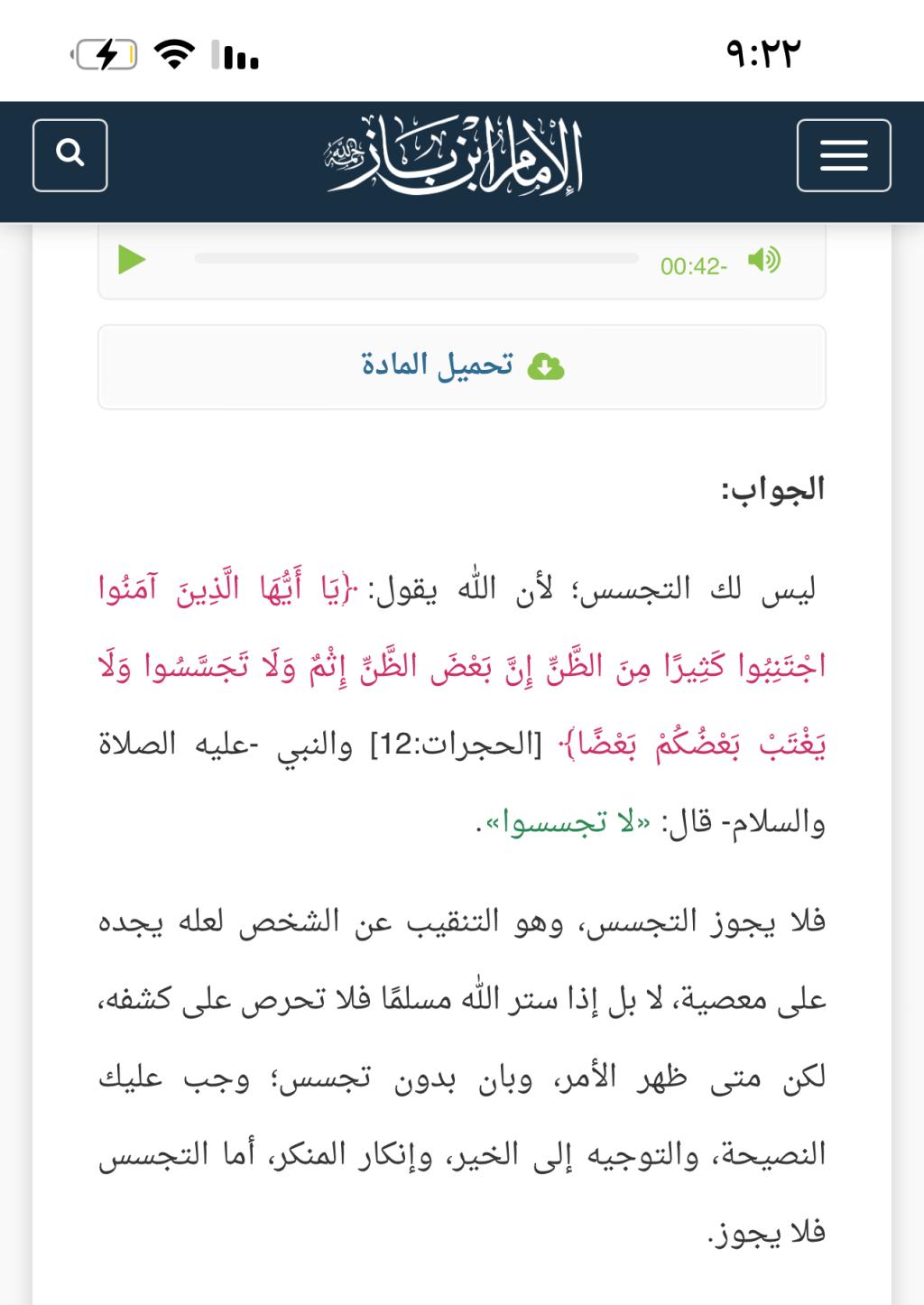The image size is (924, 1305).
Task: Play the audio recording
Action: click(x=132, y=261)
